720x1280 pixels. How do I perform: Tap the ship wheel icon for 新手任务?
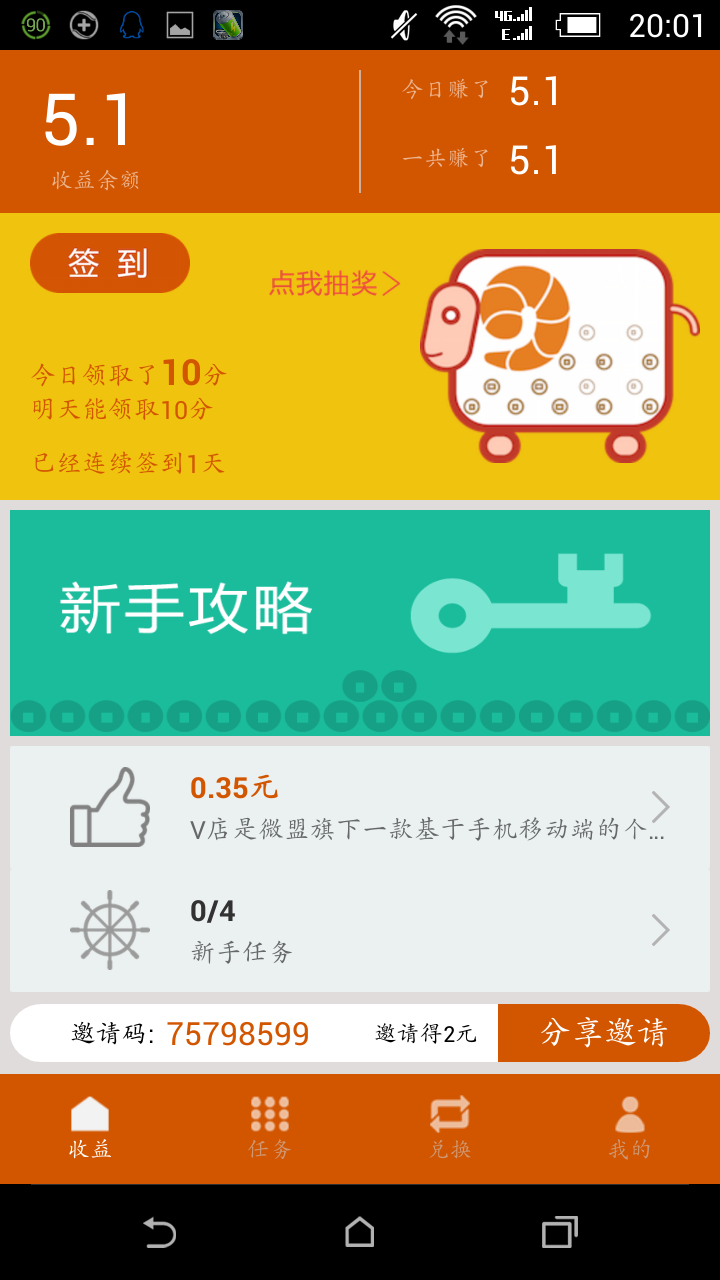[110, 928]
